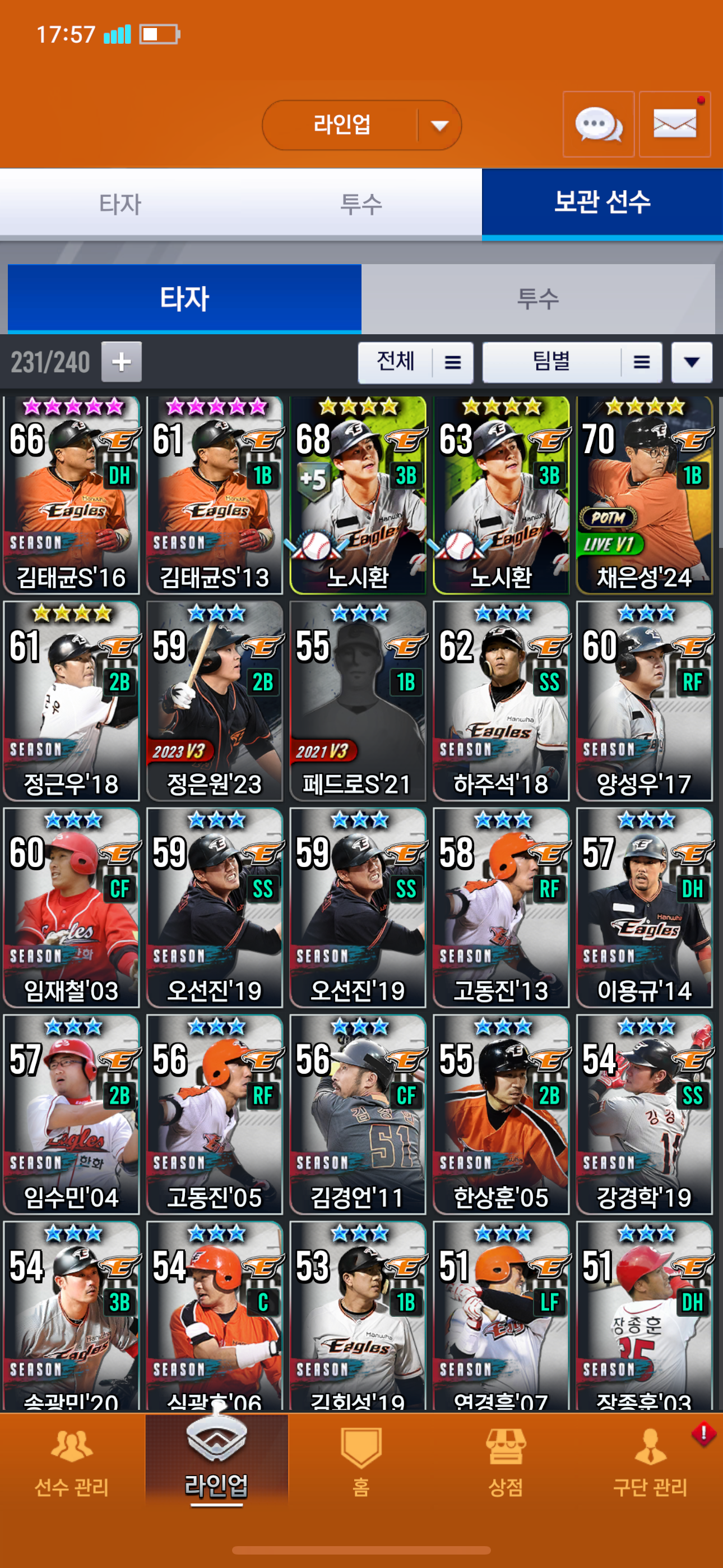The height and width of the screenshot is (1568, 723).
Task: Open 상점 in bottom navigation
Action: 505,1463
